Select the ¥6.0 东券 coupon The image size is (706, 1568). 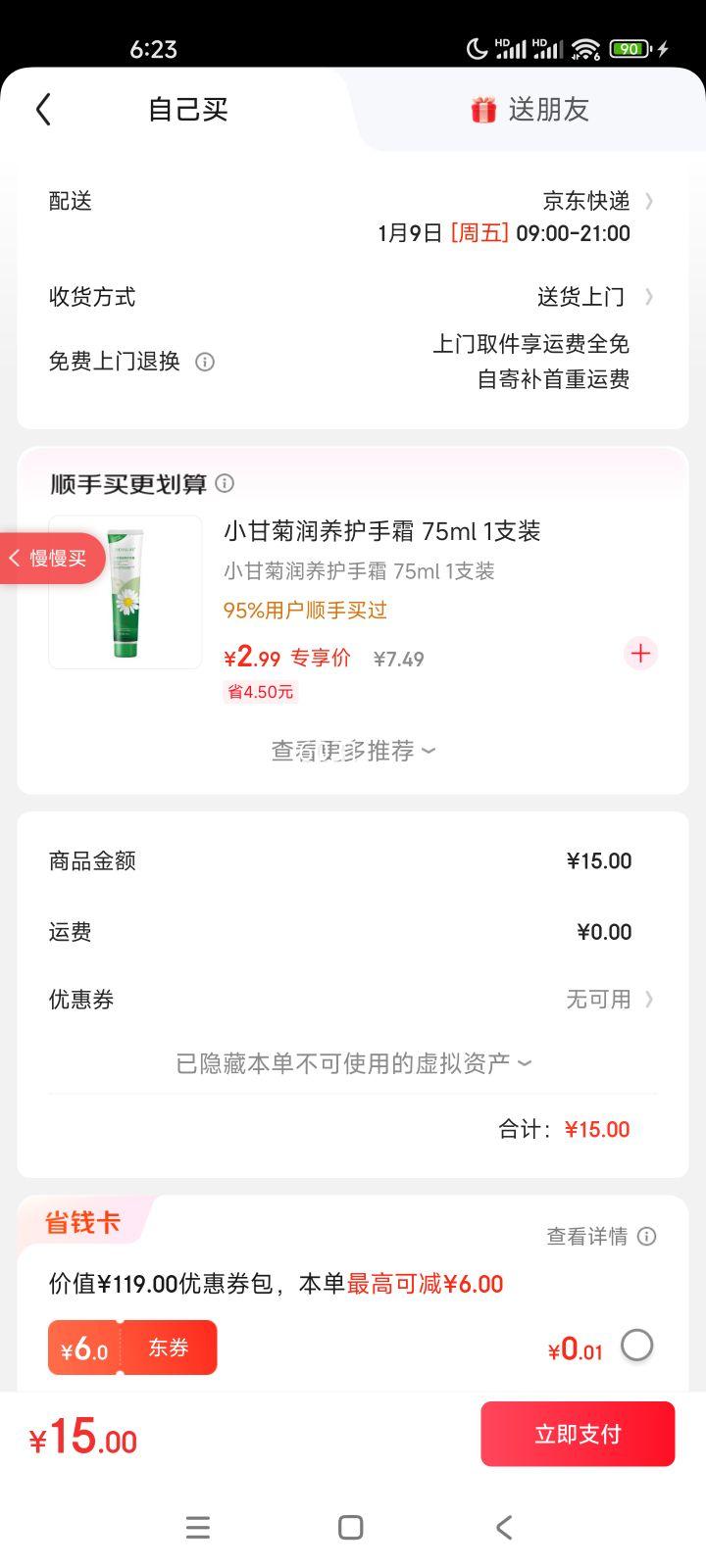[132, 1347]
